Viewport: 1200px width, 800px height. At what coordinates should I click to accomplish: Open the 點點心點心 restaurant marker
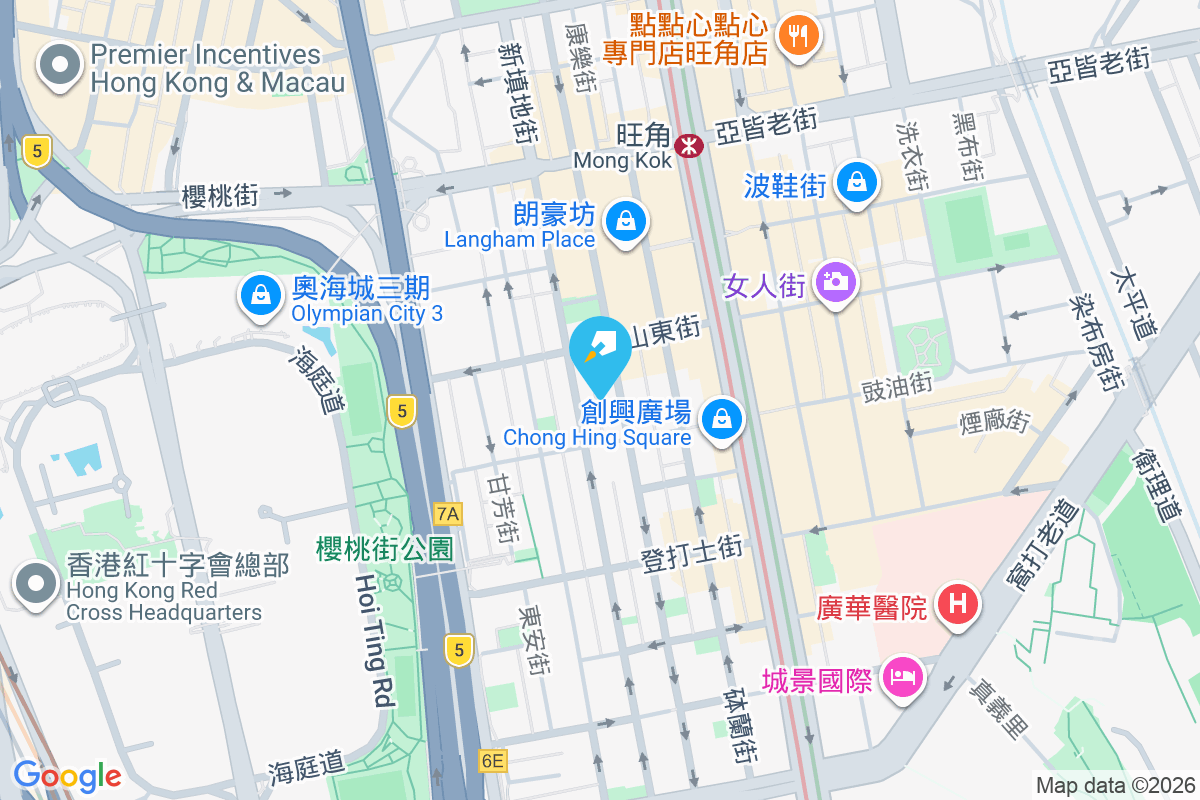(x=797, y=38)
